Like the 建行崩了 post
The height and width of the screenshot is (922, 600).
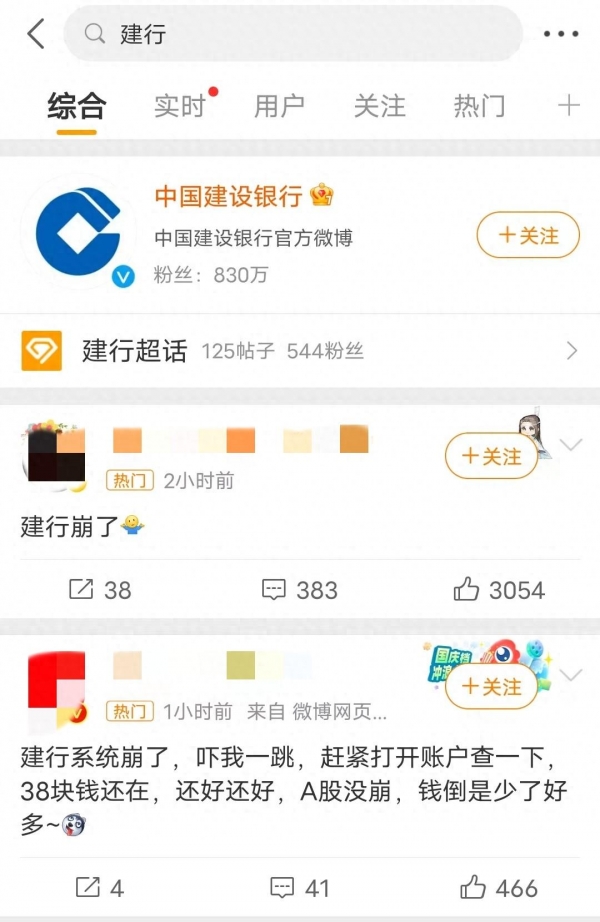coord(499,590)
